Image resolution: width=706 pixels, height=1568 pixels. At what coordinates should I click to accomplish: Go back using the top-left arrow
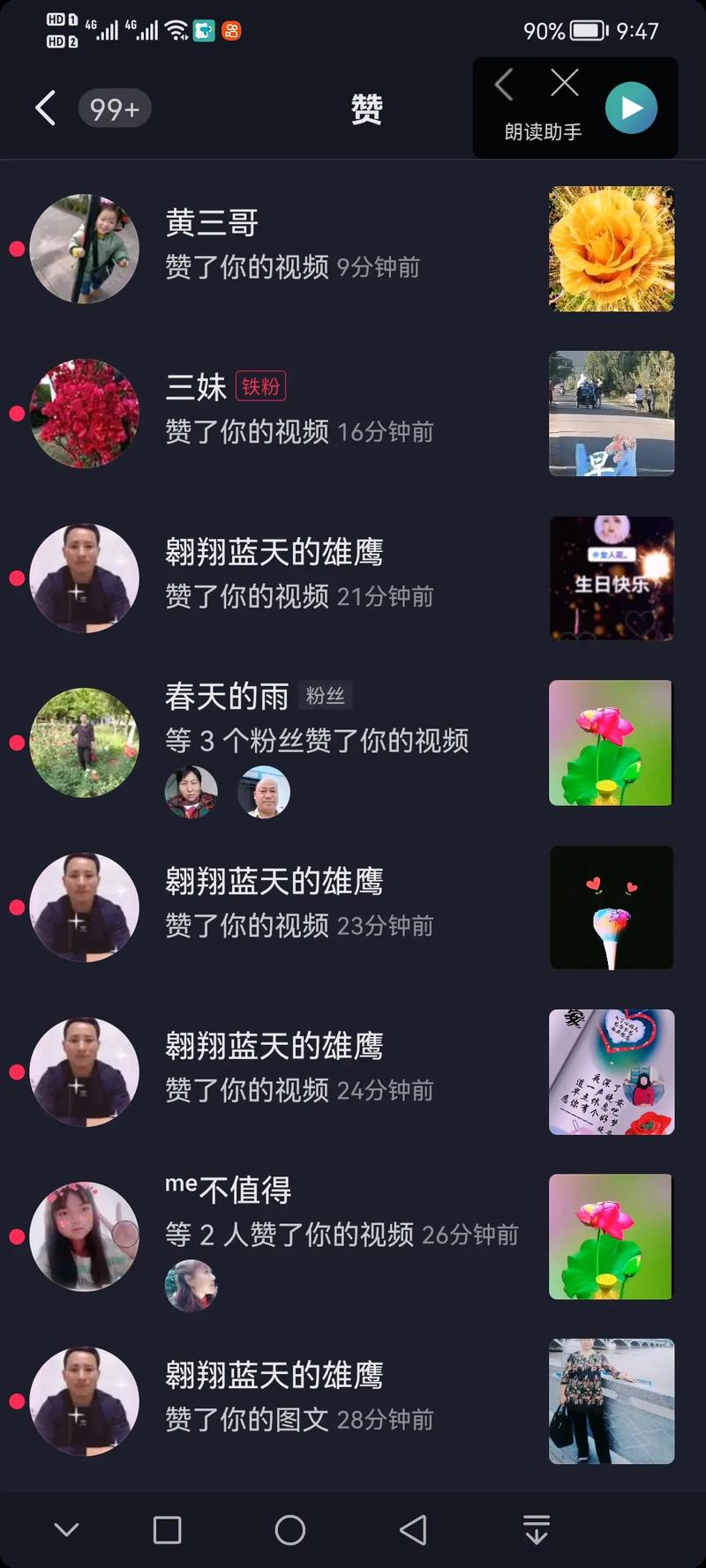pyautogui.click(x=46, y=108)
